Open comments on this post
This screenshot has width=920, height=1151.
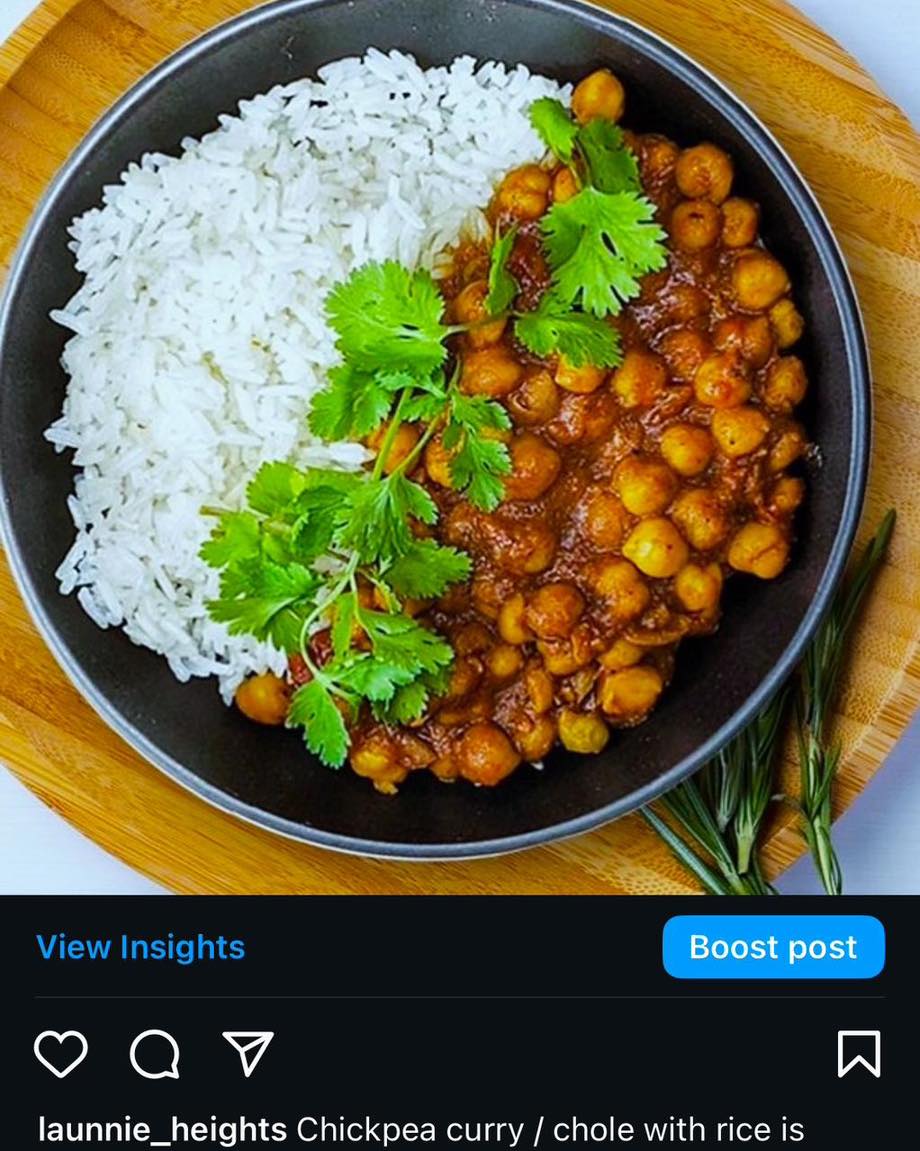pos(155,1054)
